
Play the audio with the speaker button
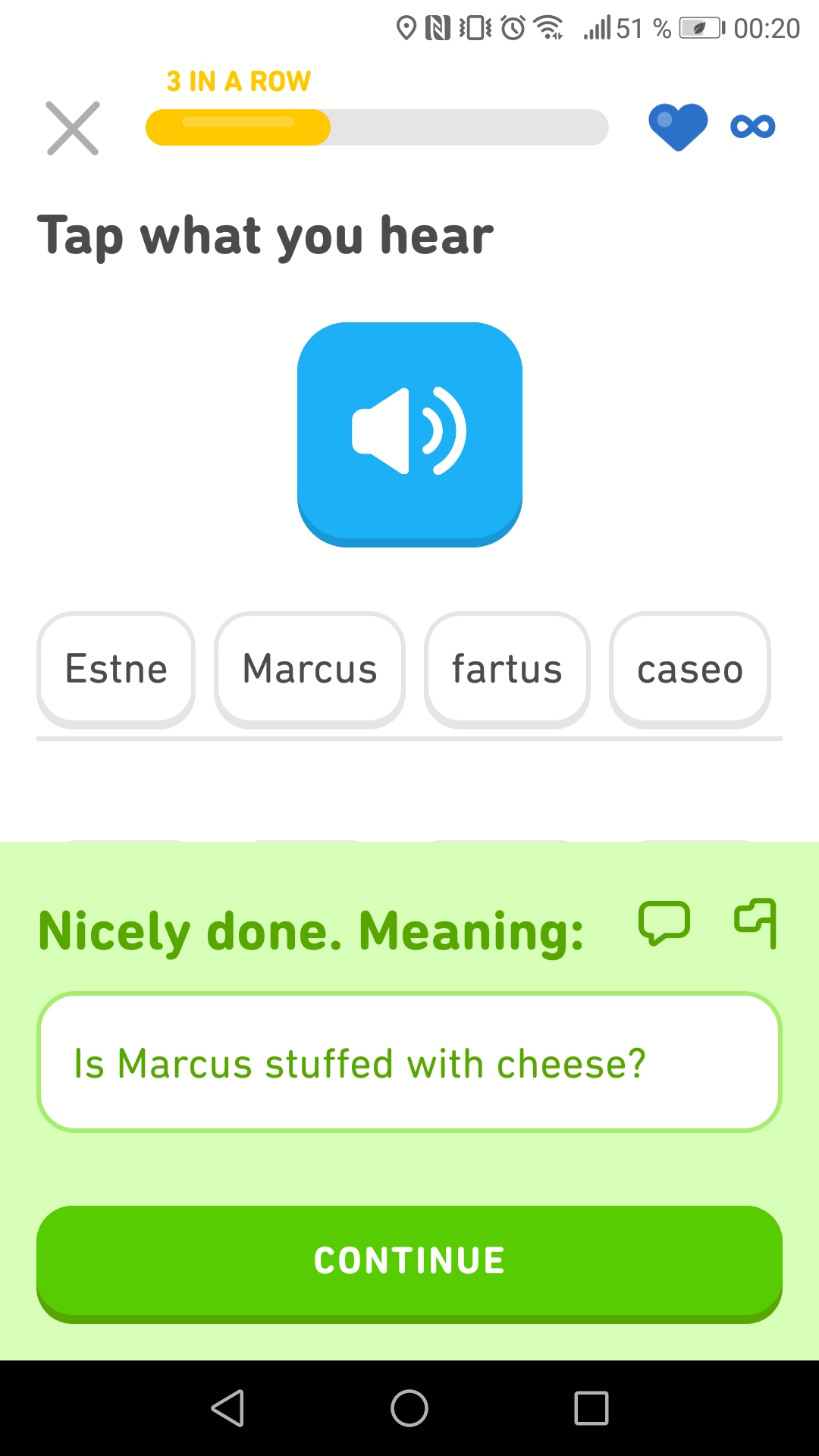pyautogui.click(x=409, y=434)
